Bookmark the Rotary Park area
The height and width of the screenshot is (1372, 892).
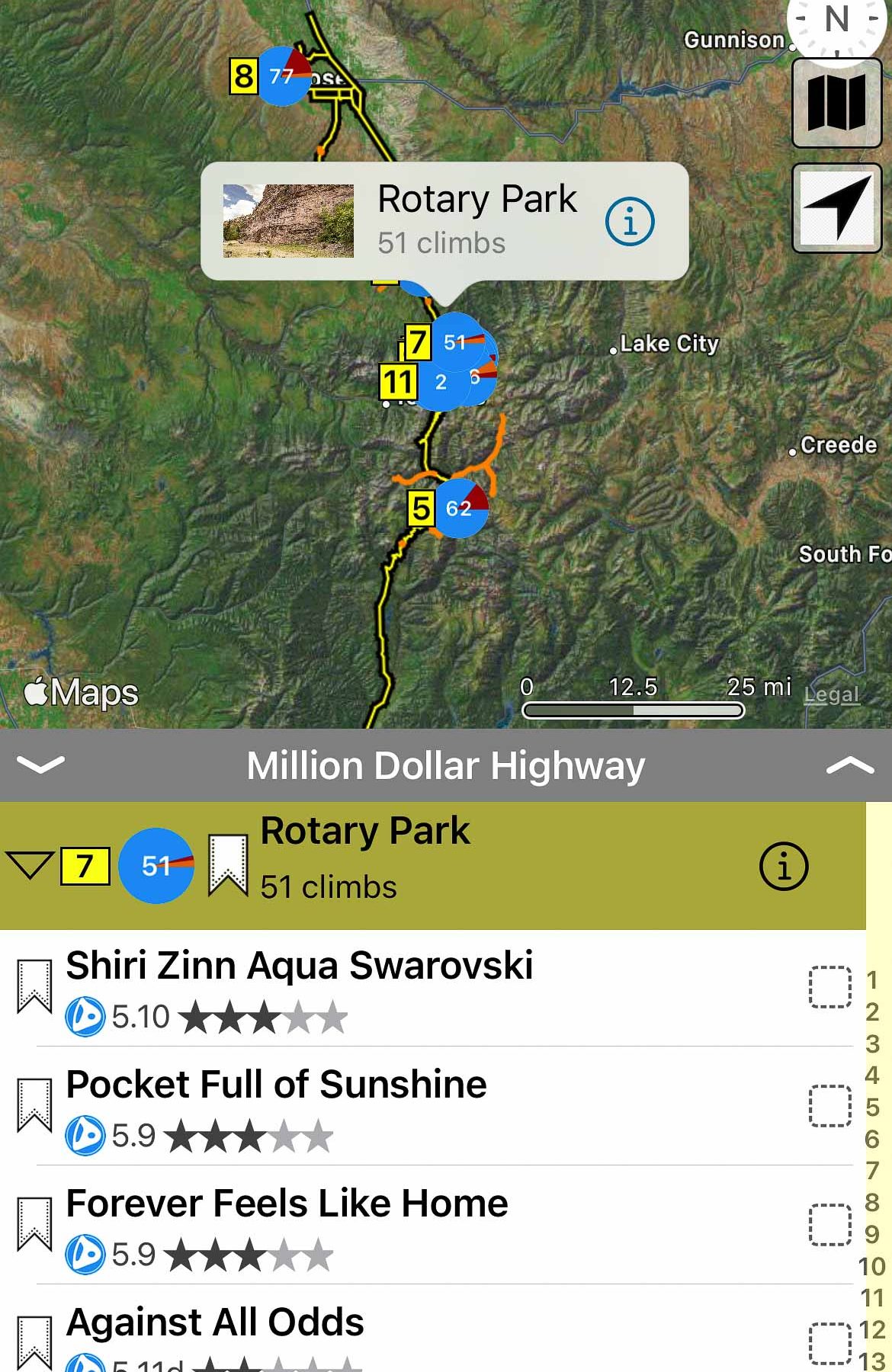tap(228, 864)
